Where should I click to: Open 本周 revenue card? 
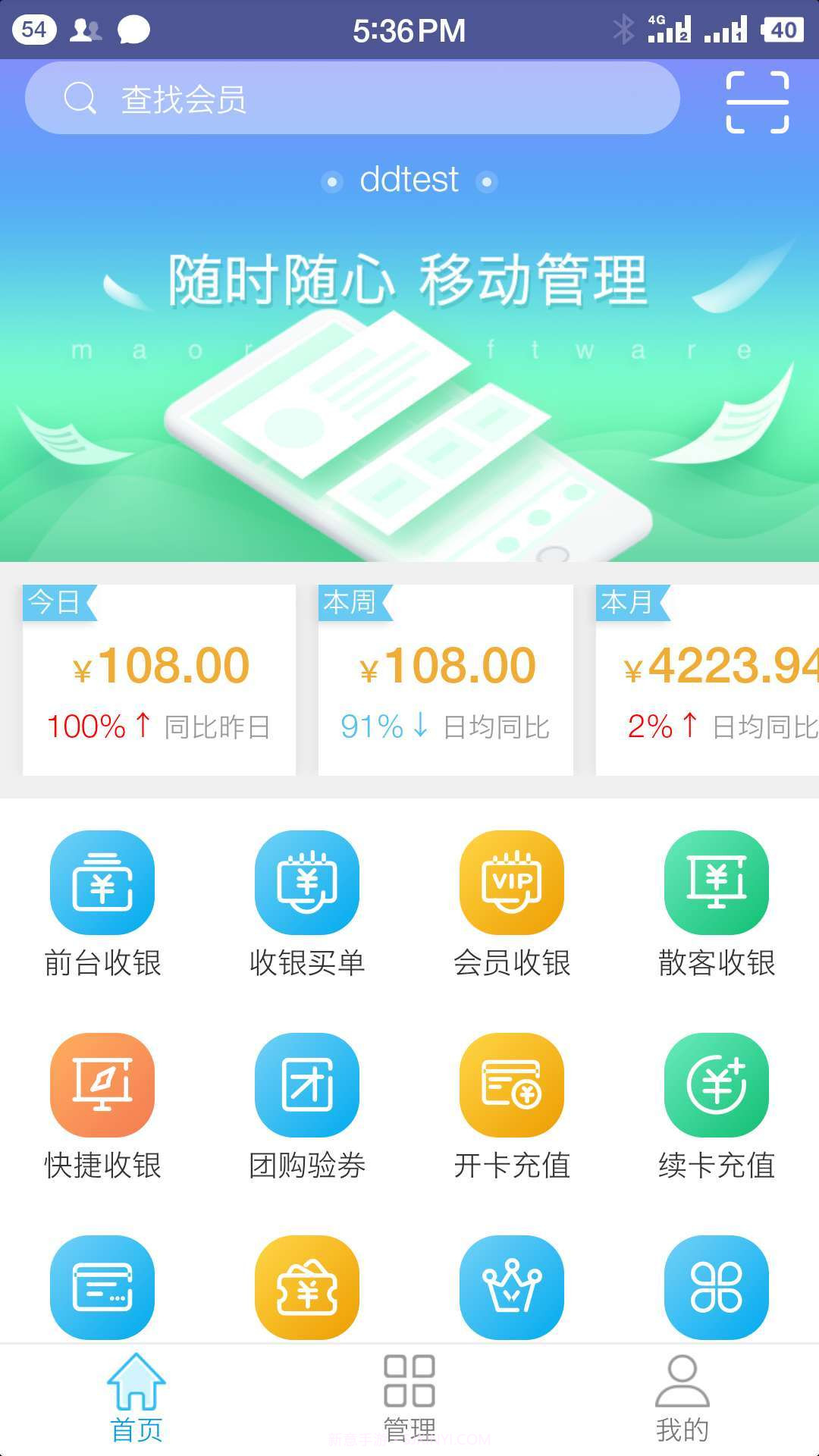(x=446, y=680)
